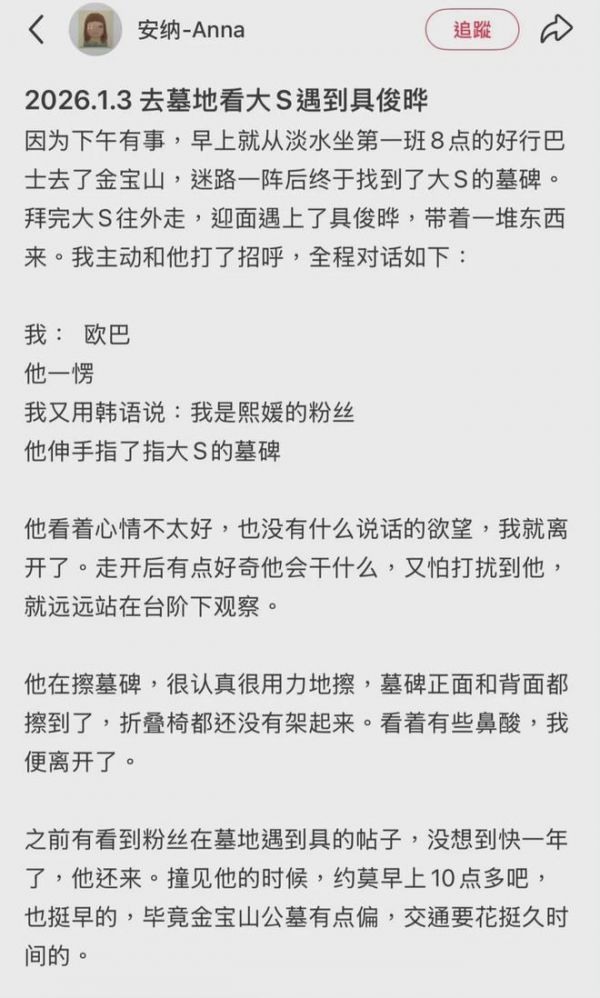Share this post
Image resolution: width=600 pixels, height=998 pixels.
(555, 30)
